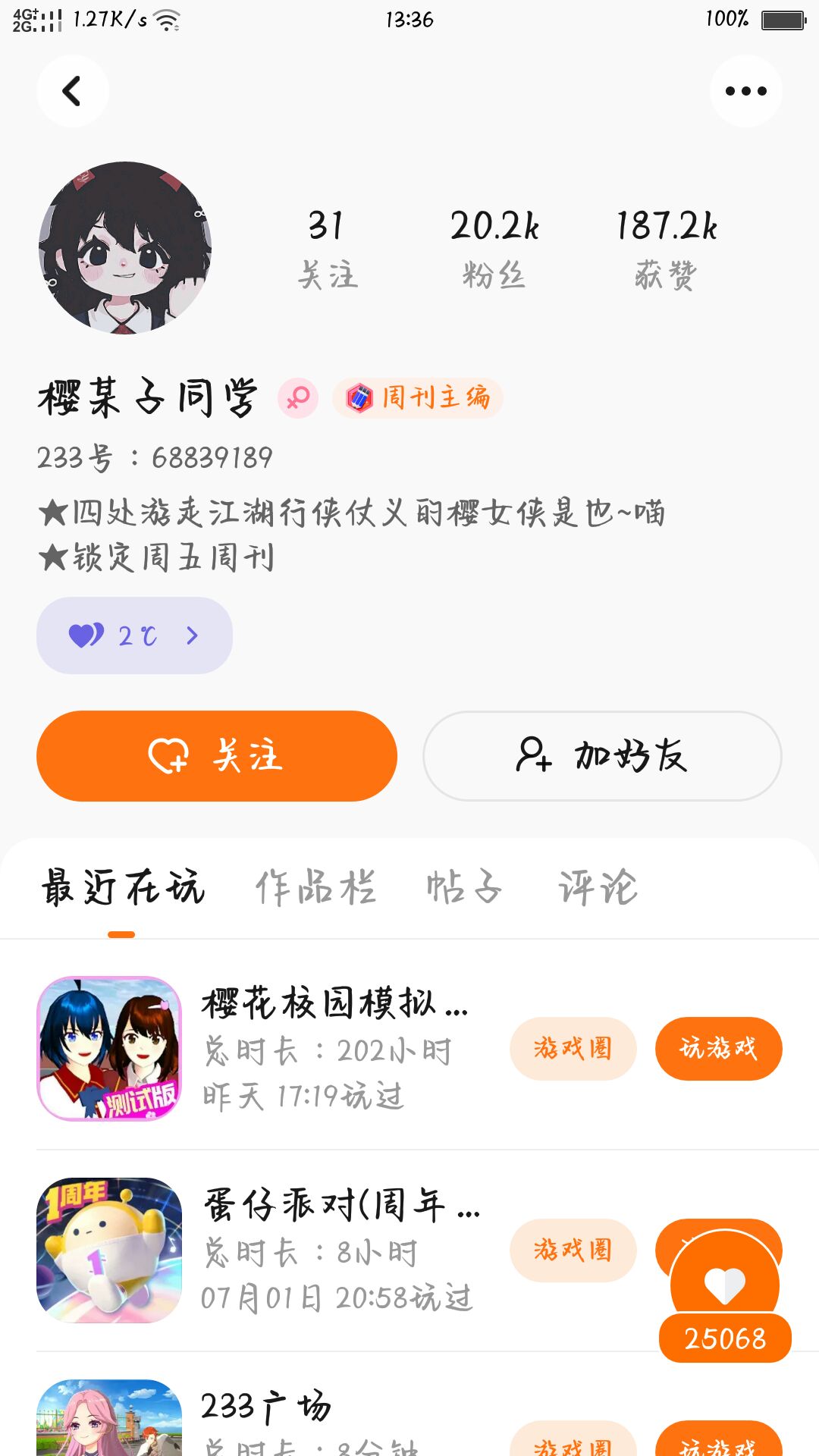Viewport: 819px width, 1456px height.
Task: Switch to the 评论 tab
Action: tap(598, 887)
